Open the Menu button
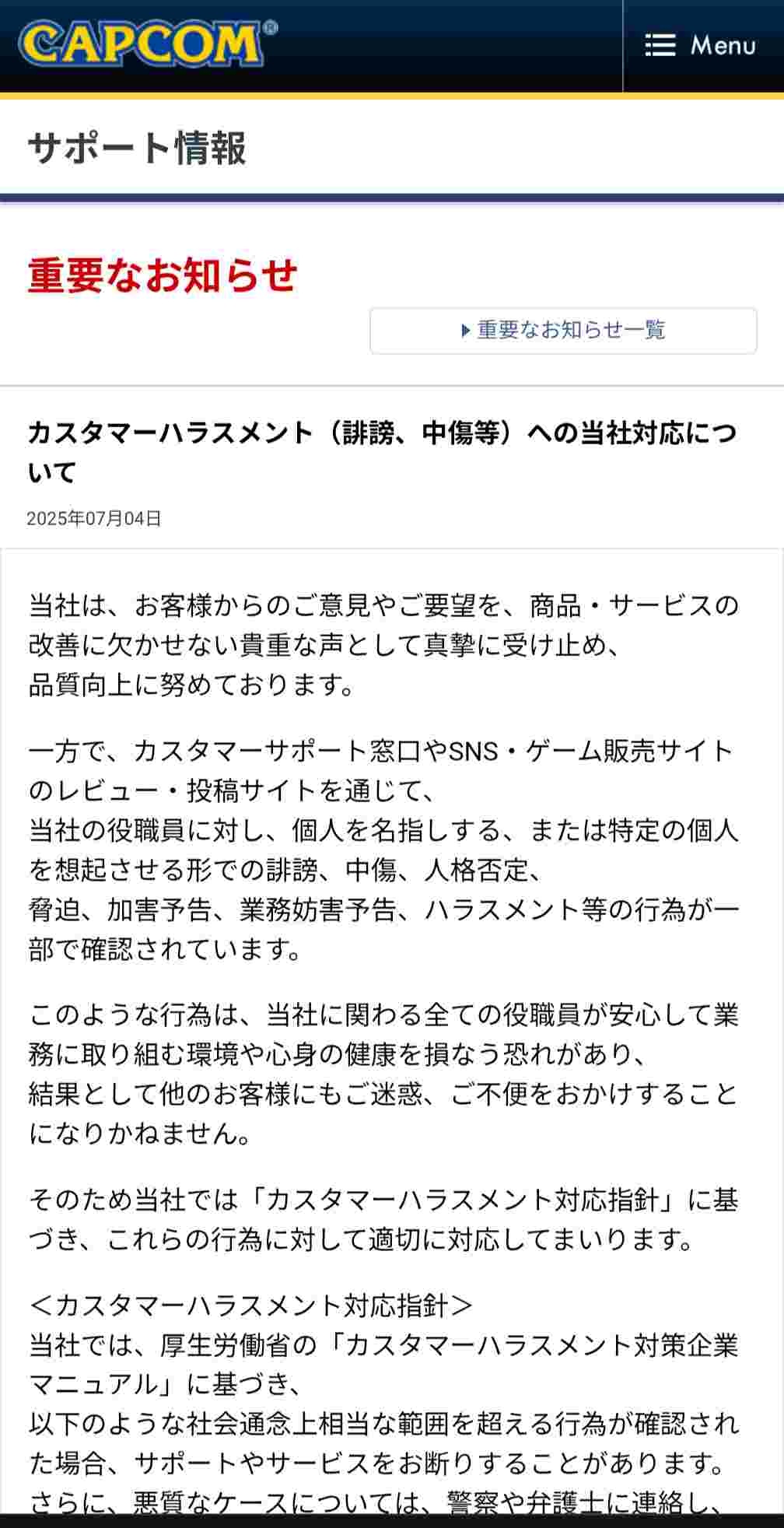 coord(702,45)
